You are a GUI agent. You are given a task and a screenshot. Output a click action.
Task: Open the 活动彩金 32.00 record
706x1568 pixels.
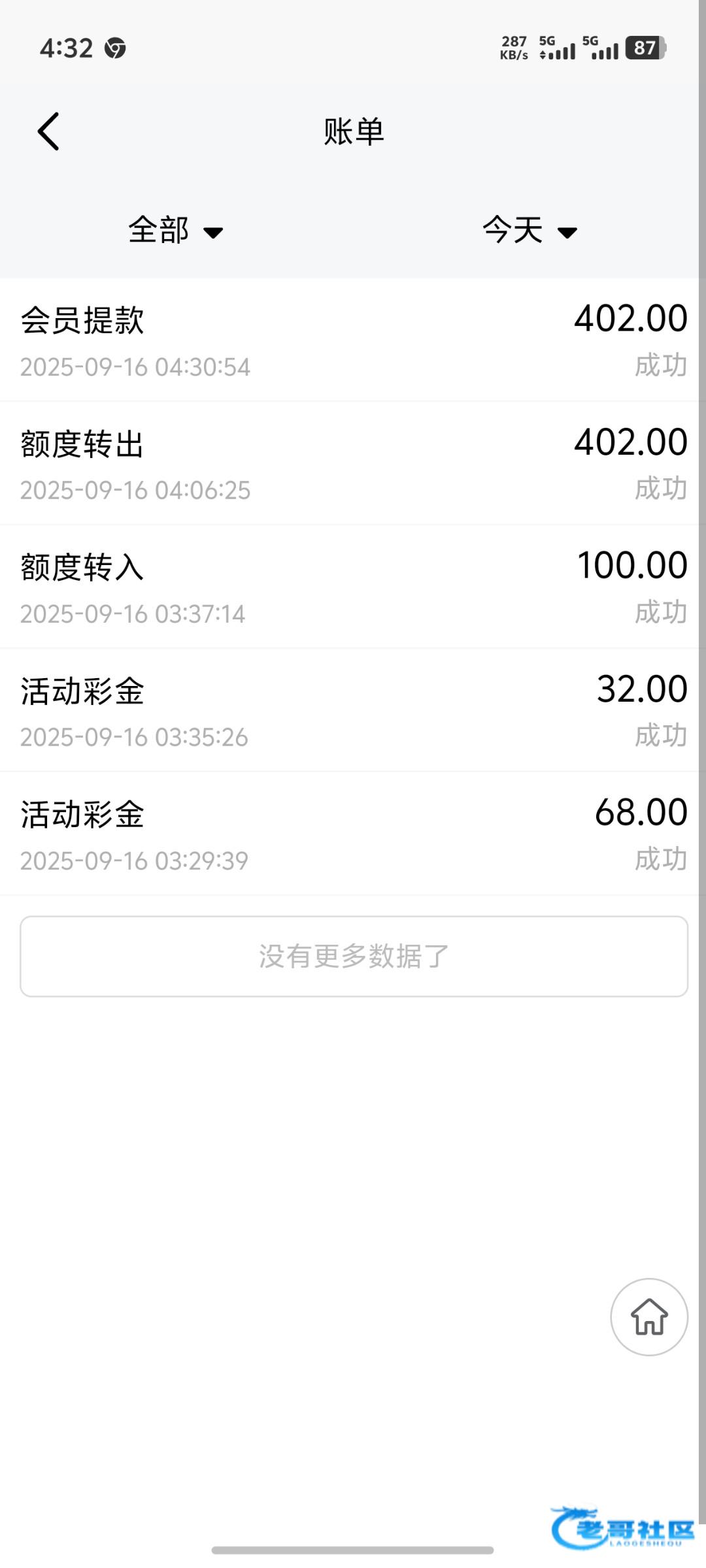coord(353,710)
